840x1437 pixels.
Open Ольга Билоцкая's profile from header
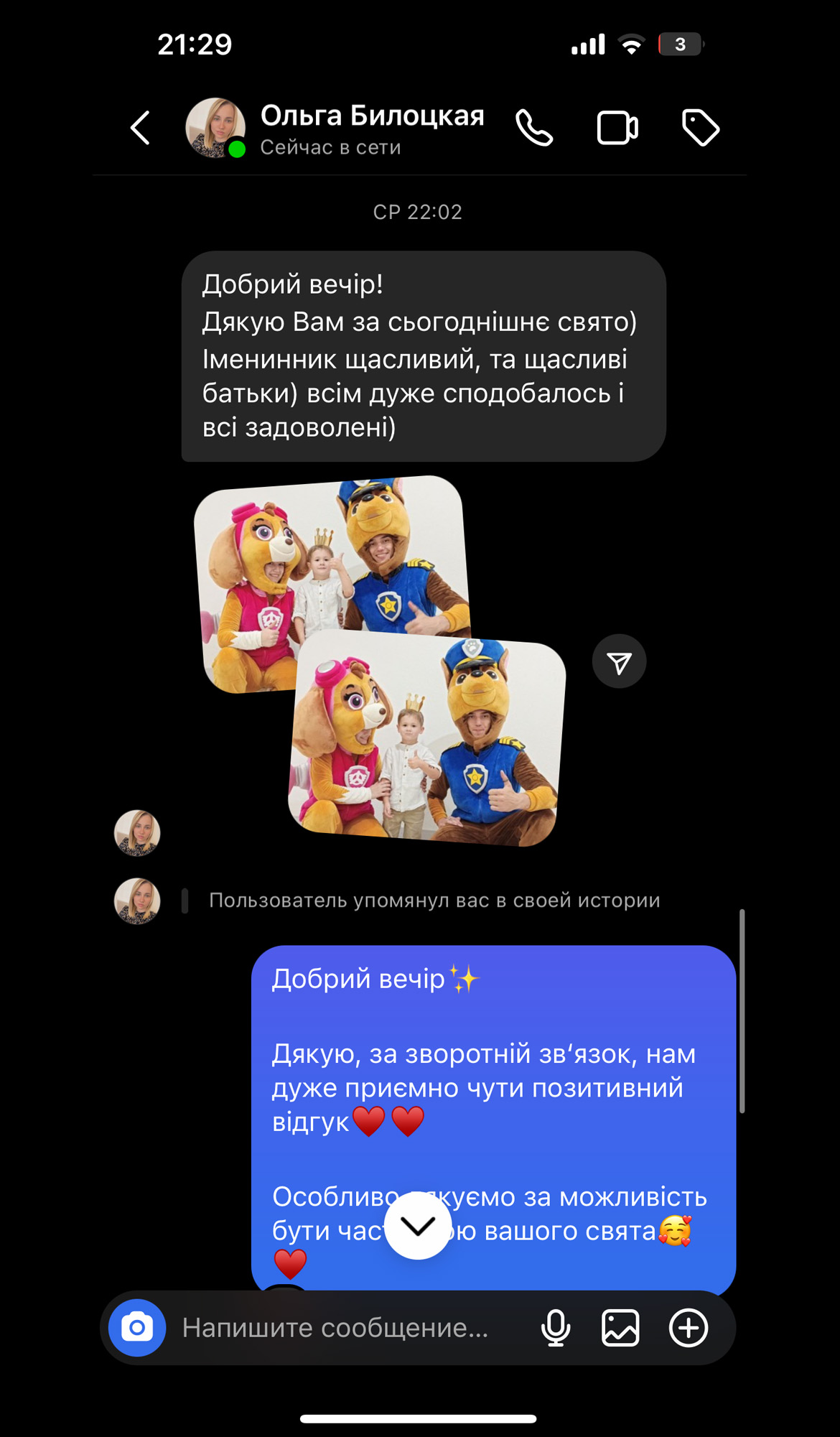tap(371, 128)
